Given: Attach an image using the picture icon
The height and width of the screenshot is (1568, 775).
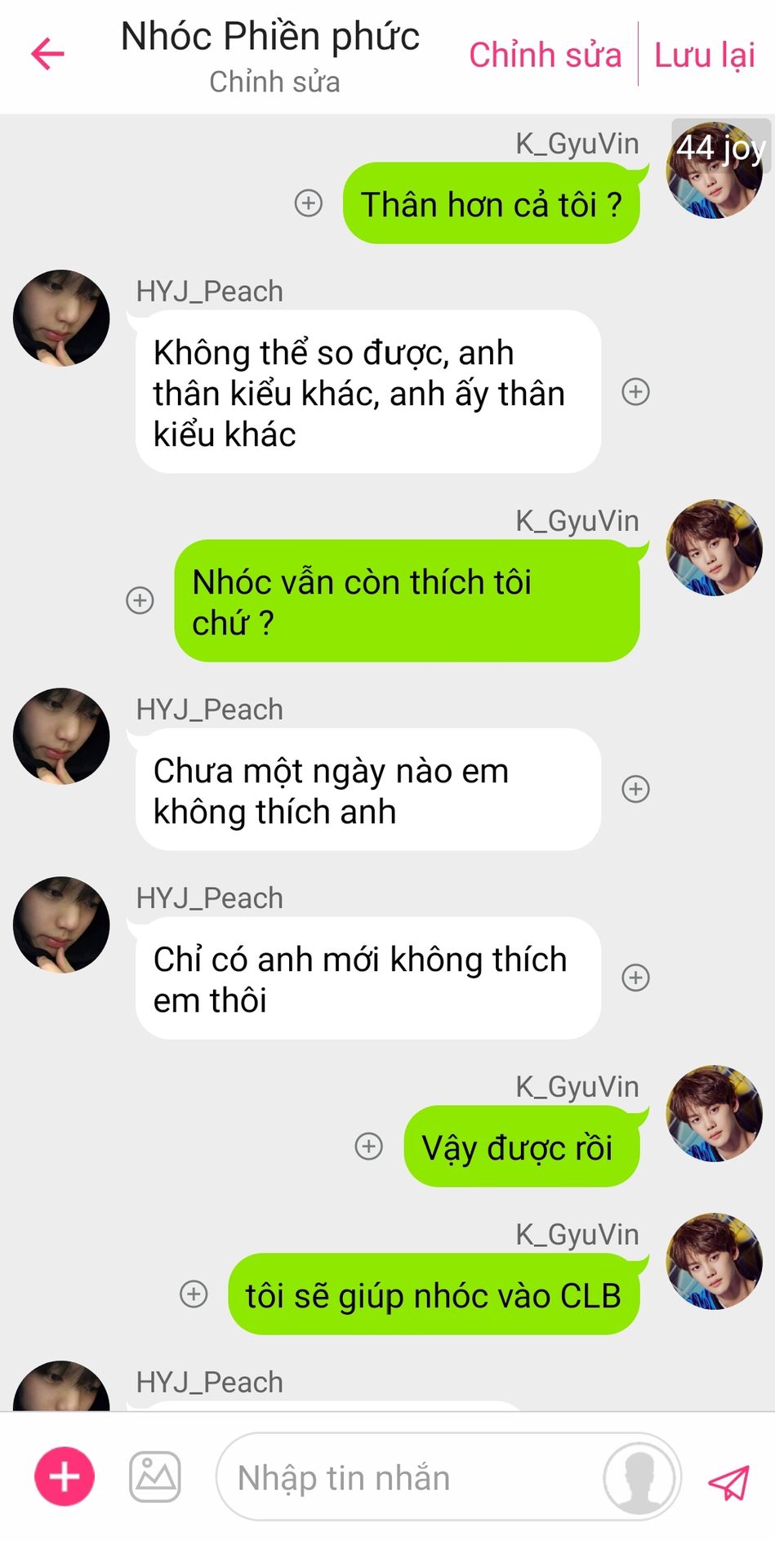Looking at the screenshot, I should (x=155, y=1477).
